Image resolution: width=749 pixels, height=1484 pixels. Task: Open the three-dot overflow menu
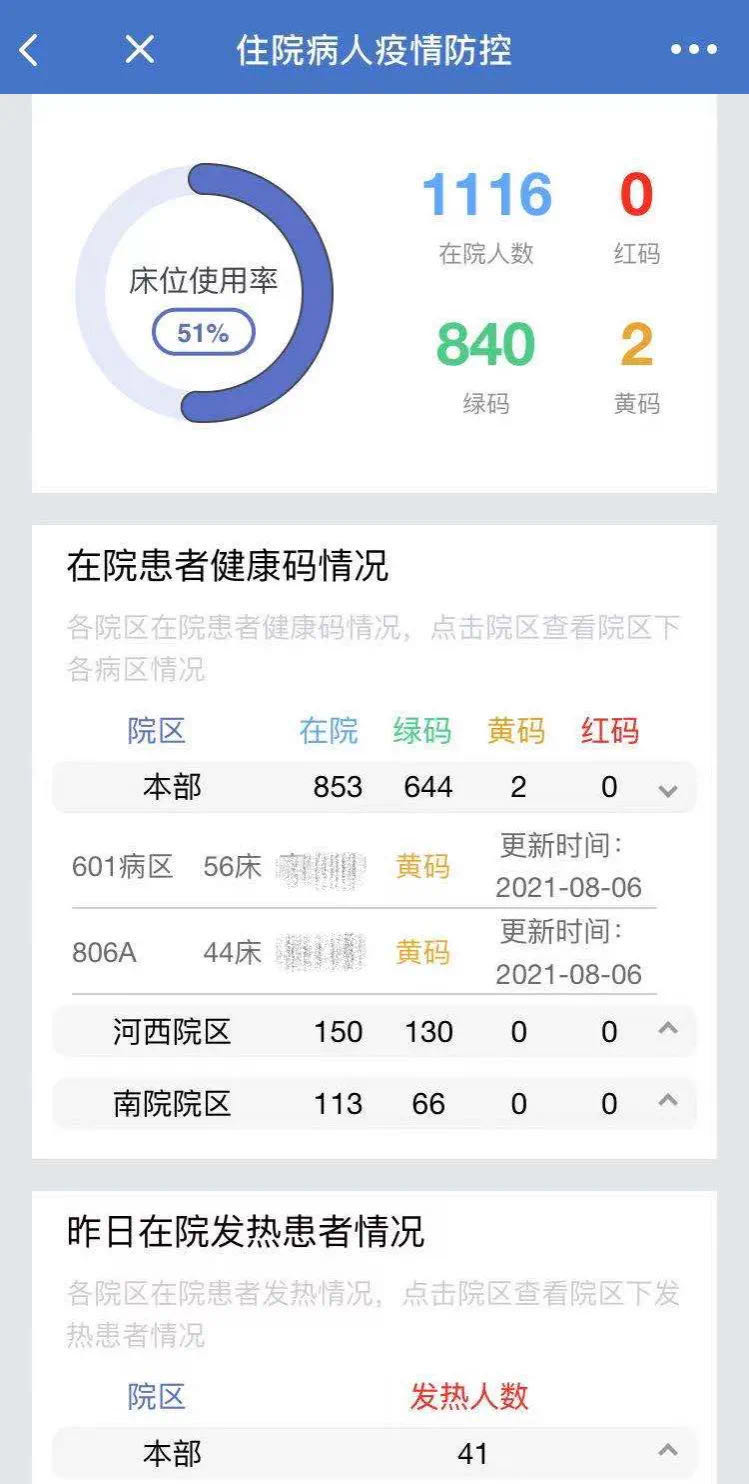pos(694,49)
